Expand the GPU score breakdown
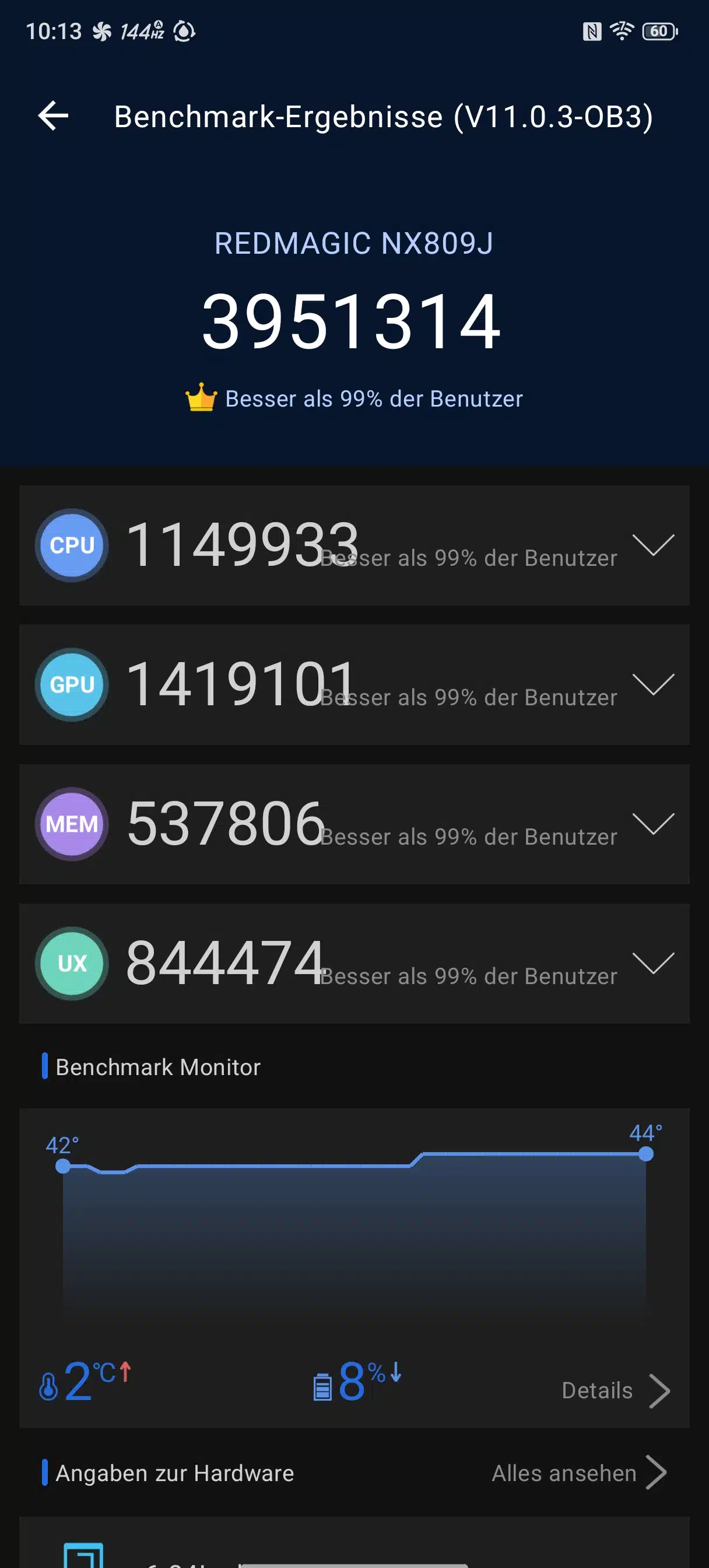The height and width of the screenshot is (1568, 709). pos(652,684)
